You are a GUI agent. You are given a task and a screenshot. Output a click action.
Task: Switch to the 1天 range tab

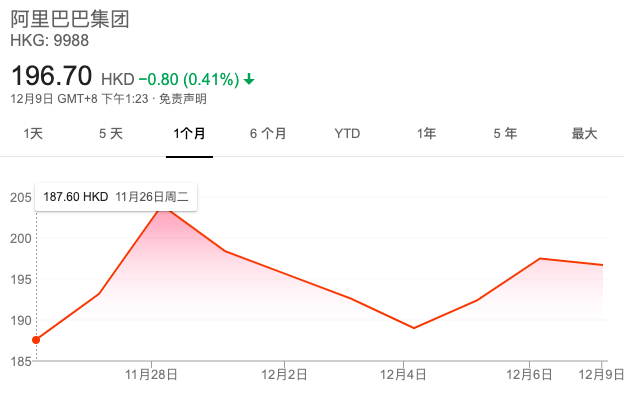pos(33,134)
